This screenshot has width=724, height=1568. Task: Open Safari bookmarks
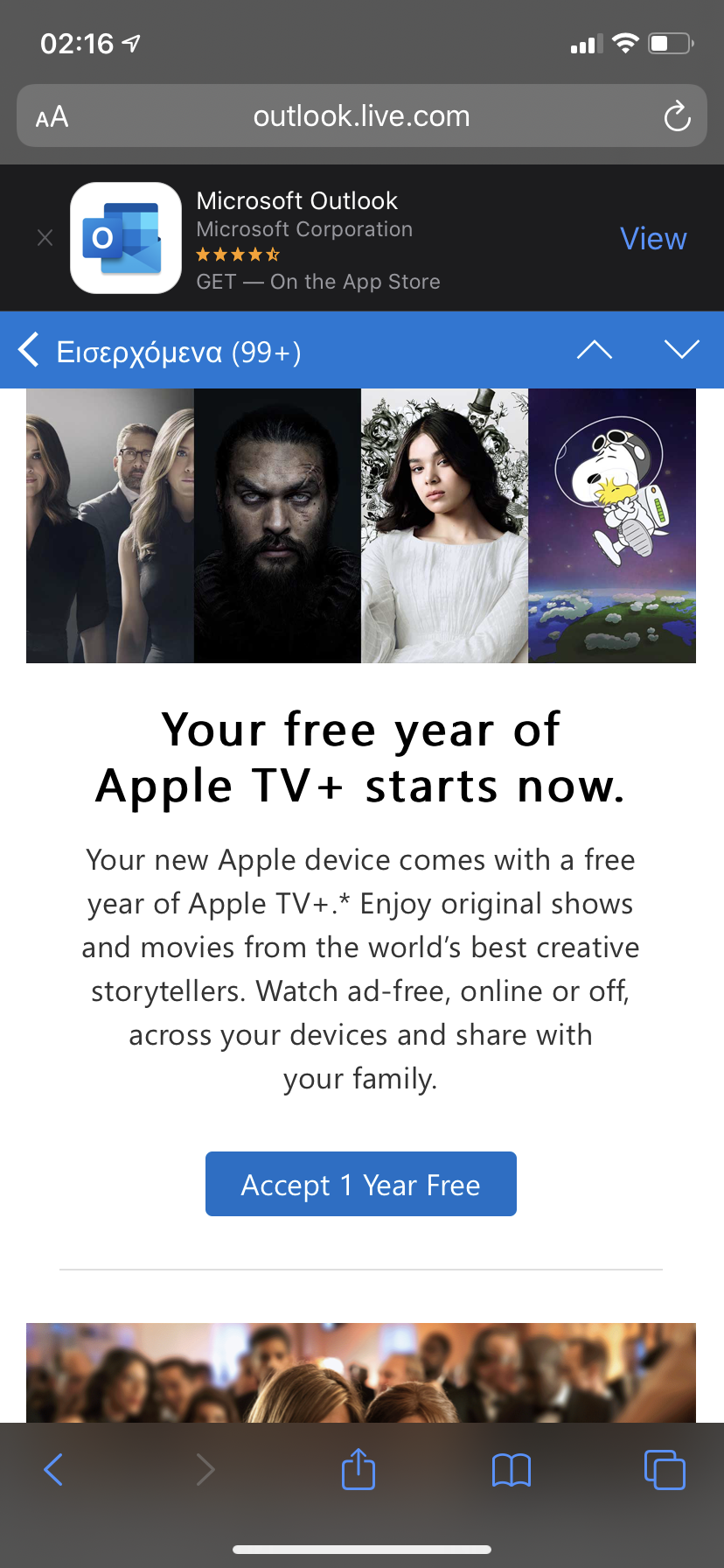coord(512,1469)
